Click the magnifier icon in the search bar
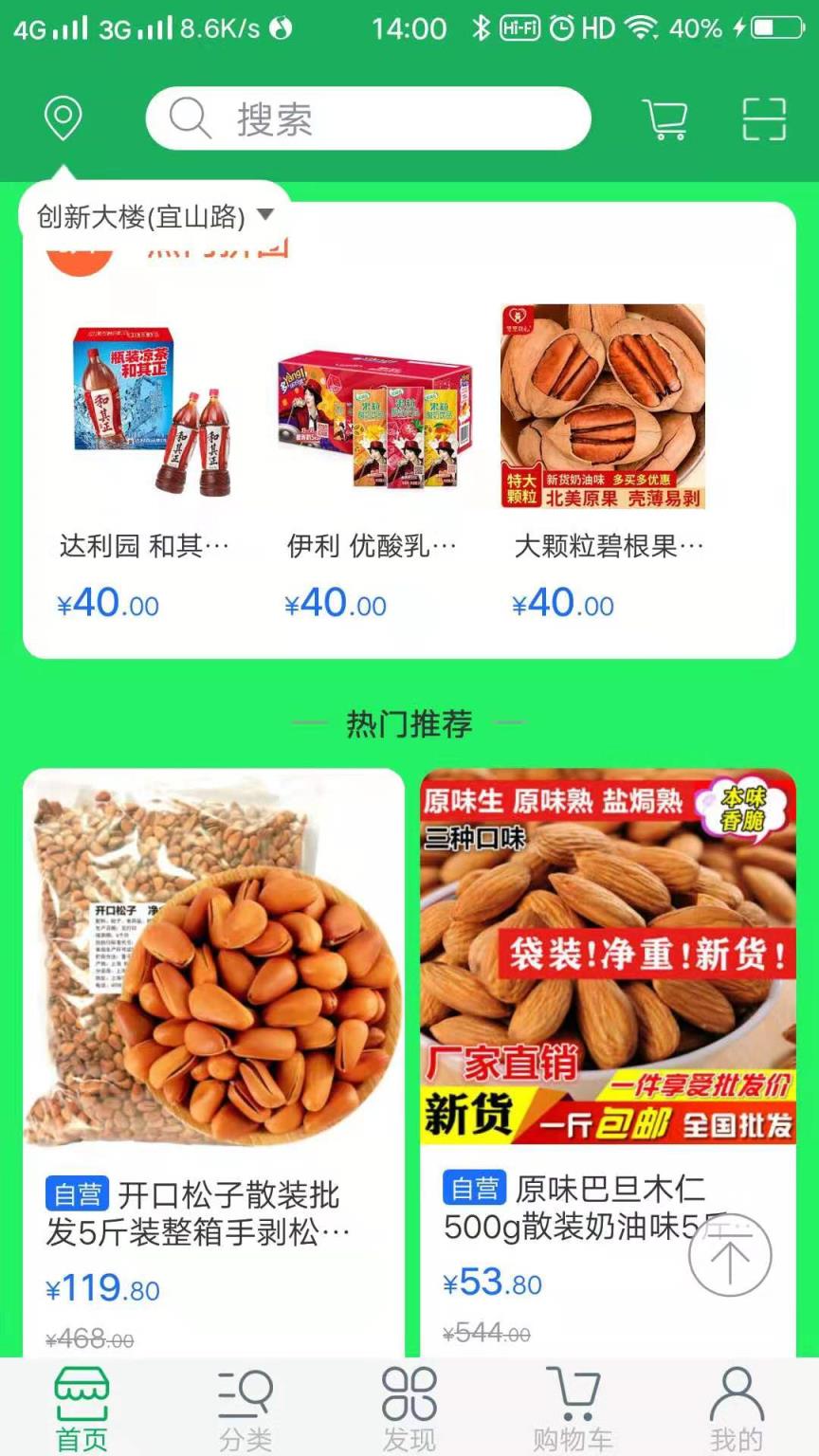Screen dimensions: 819x1456 [190, 118]
